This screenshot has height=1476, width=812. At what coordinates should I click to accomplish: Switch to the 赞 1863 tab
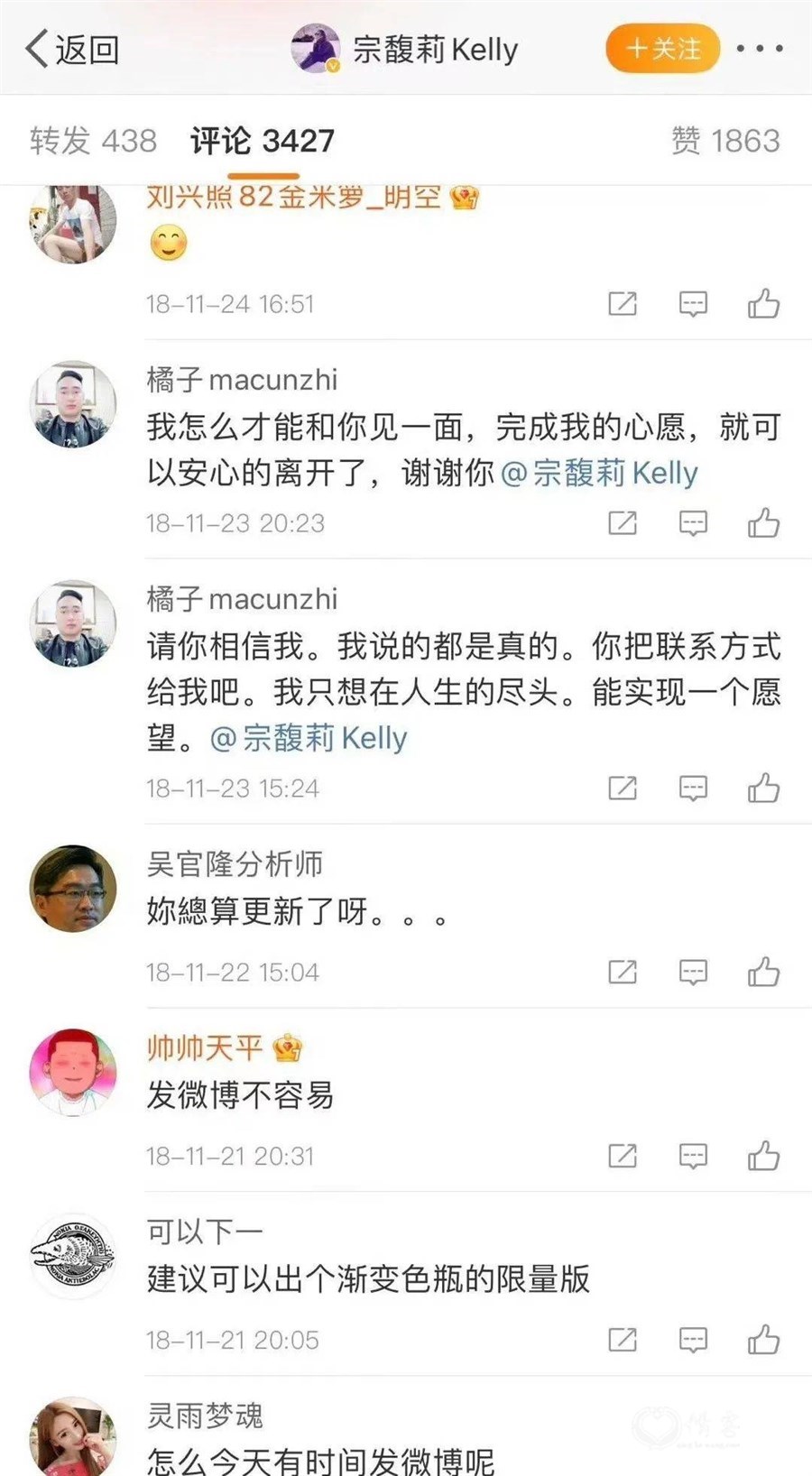click(x=725, y=141)
